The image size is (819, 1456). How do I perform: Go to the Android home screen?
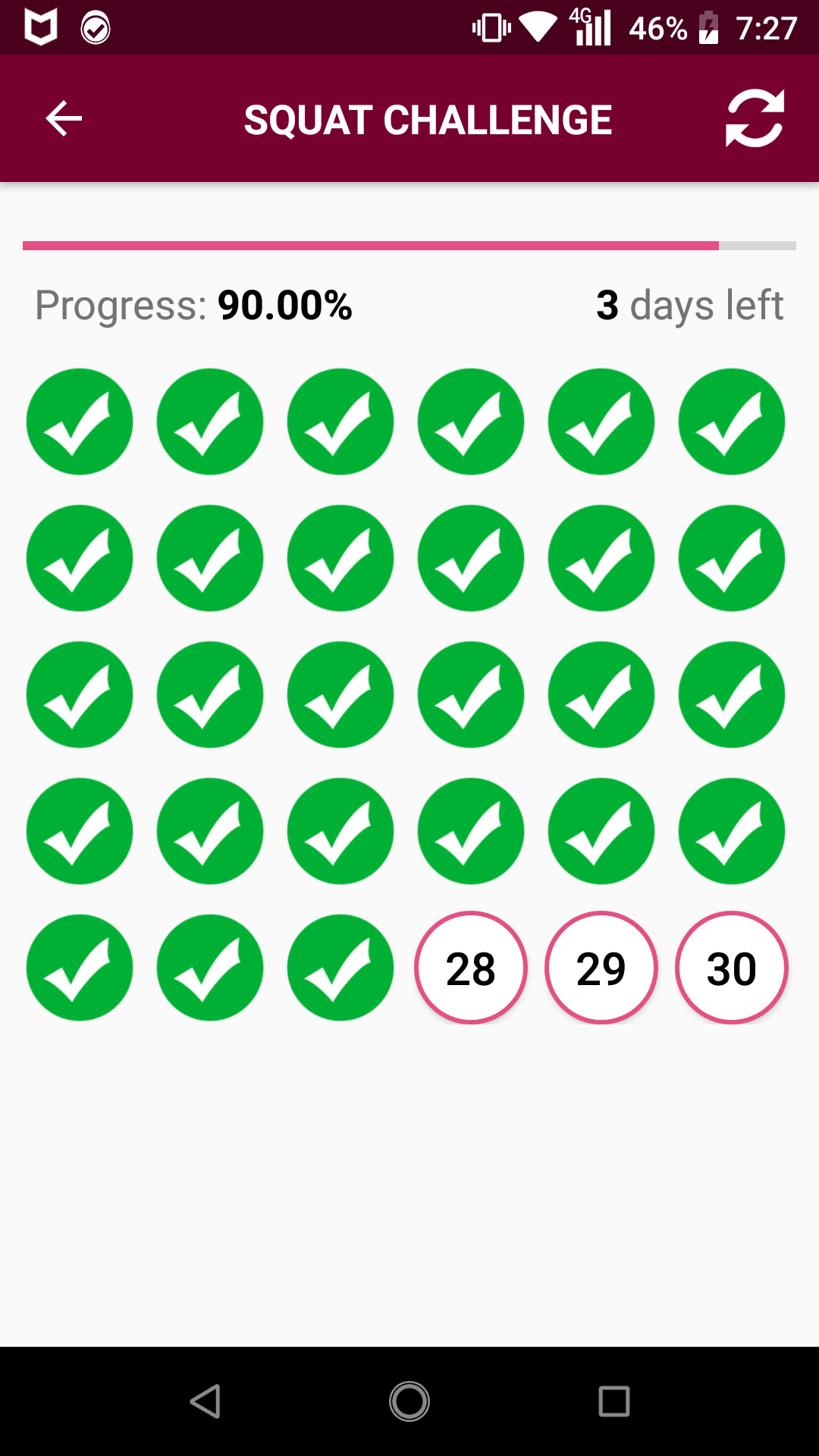[x=409, y=1401]
